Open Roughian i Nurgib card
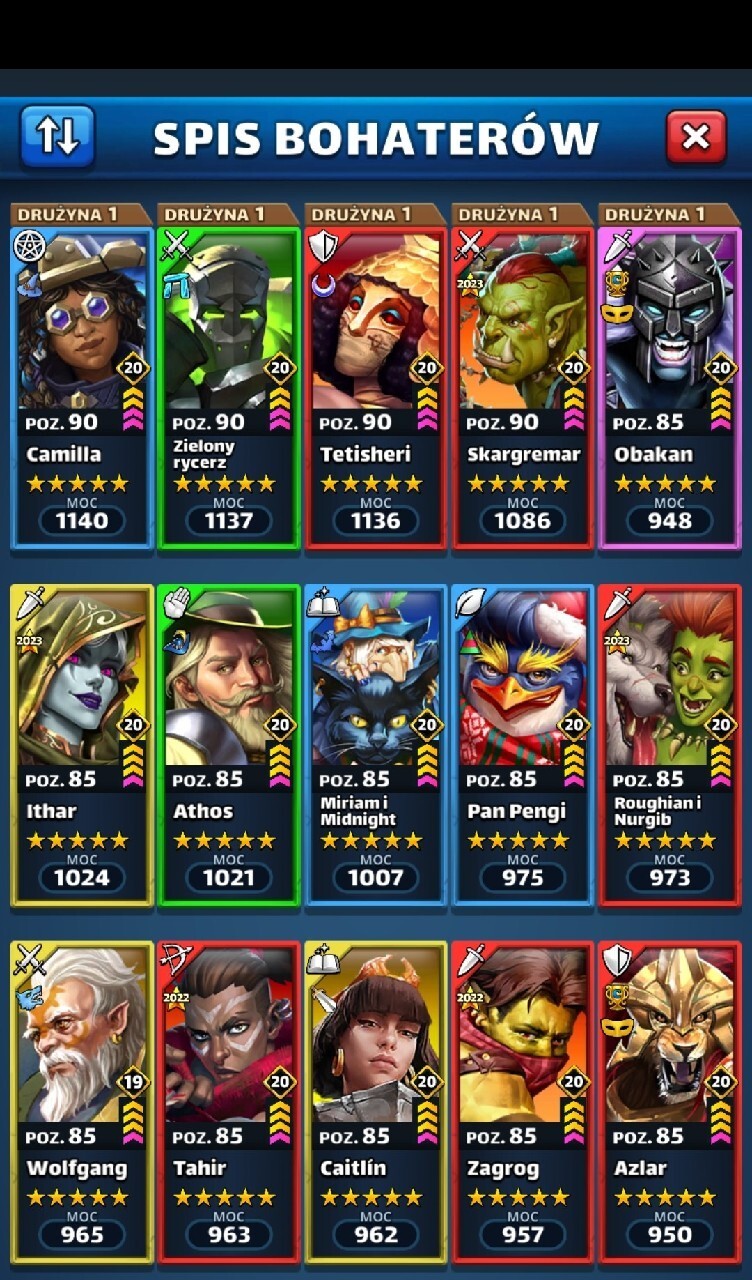 click(669, 742)
